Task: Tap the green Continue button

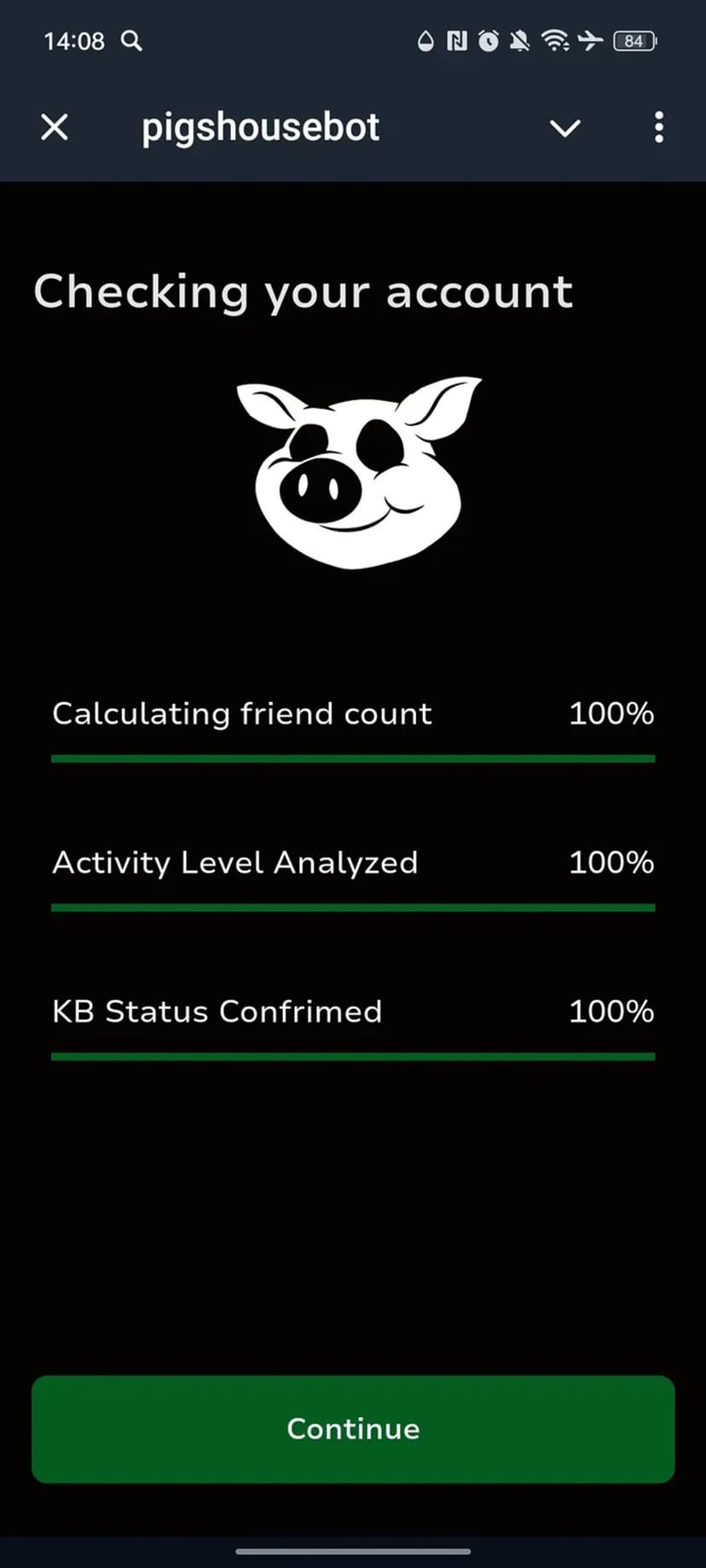Action: click(353, 1429)
